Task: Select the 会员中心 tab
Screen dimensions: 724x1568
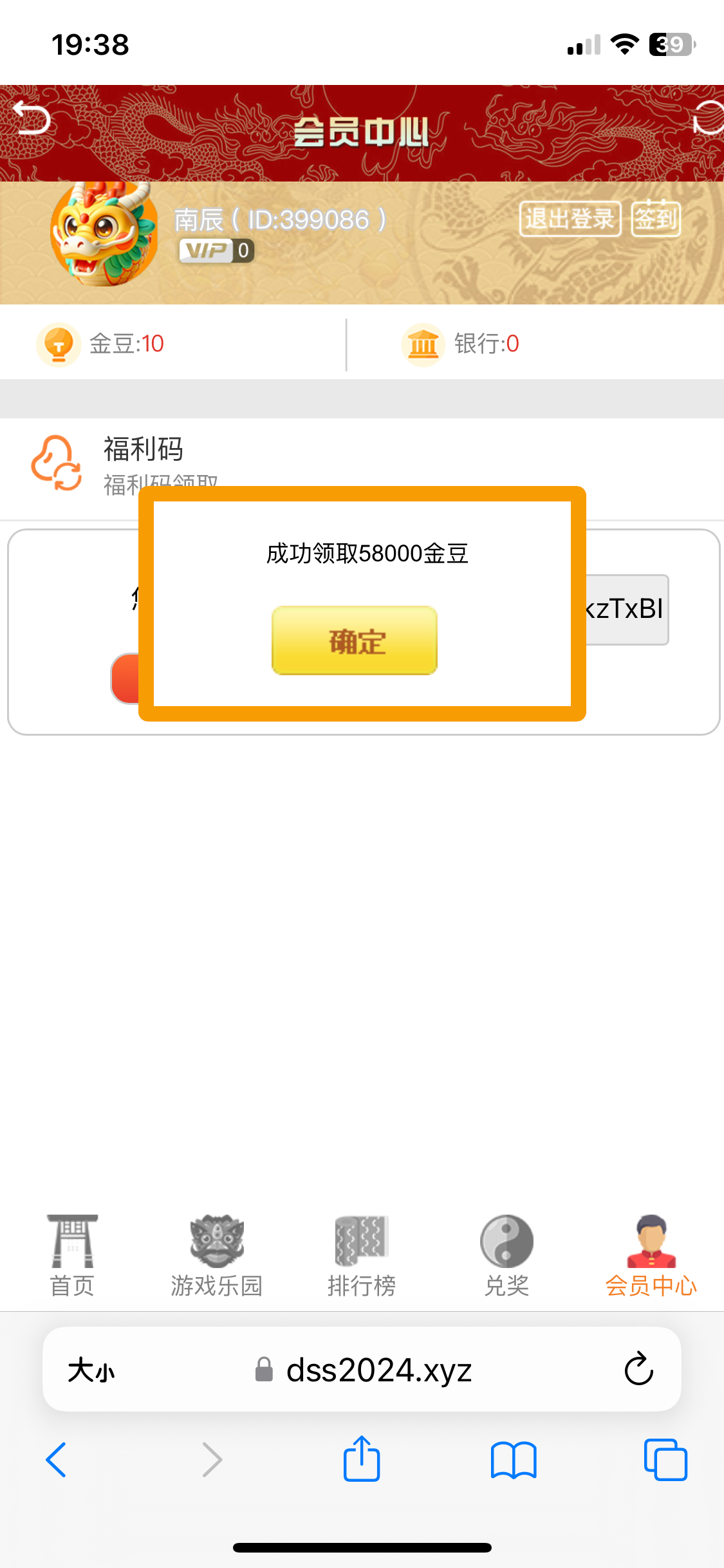Action: click(651, 1256)
